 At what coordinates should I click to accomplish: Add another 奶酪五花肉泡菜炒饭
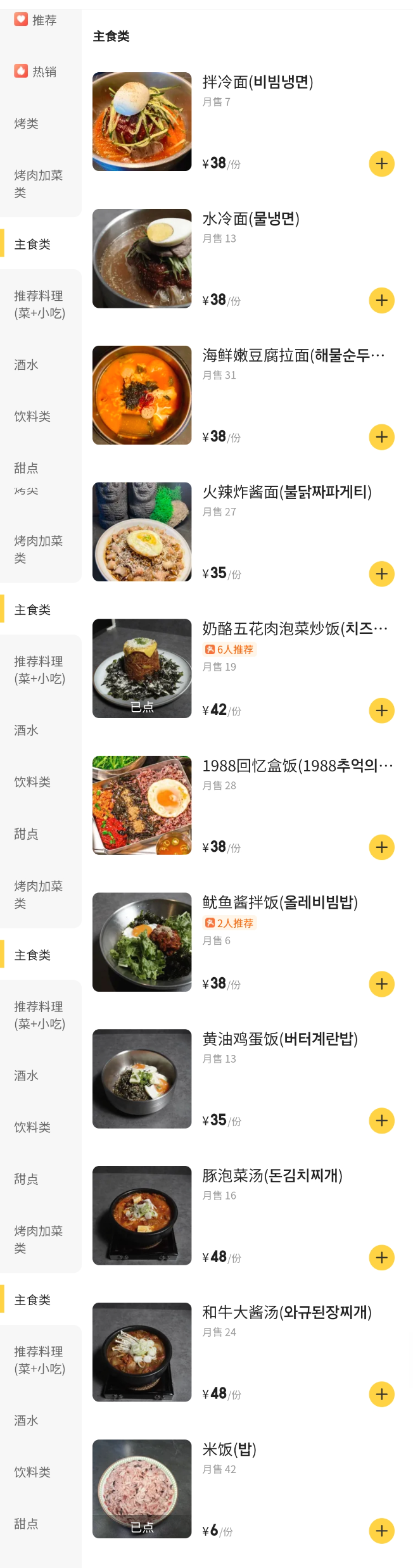point(381,711)
